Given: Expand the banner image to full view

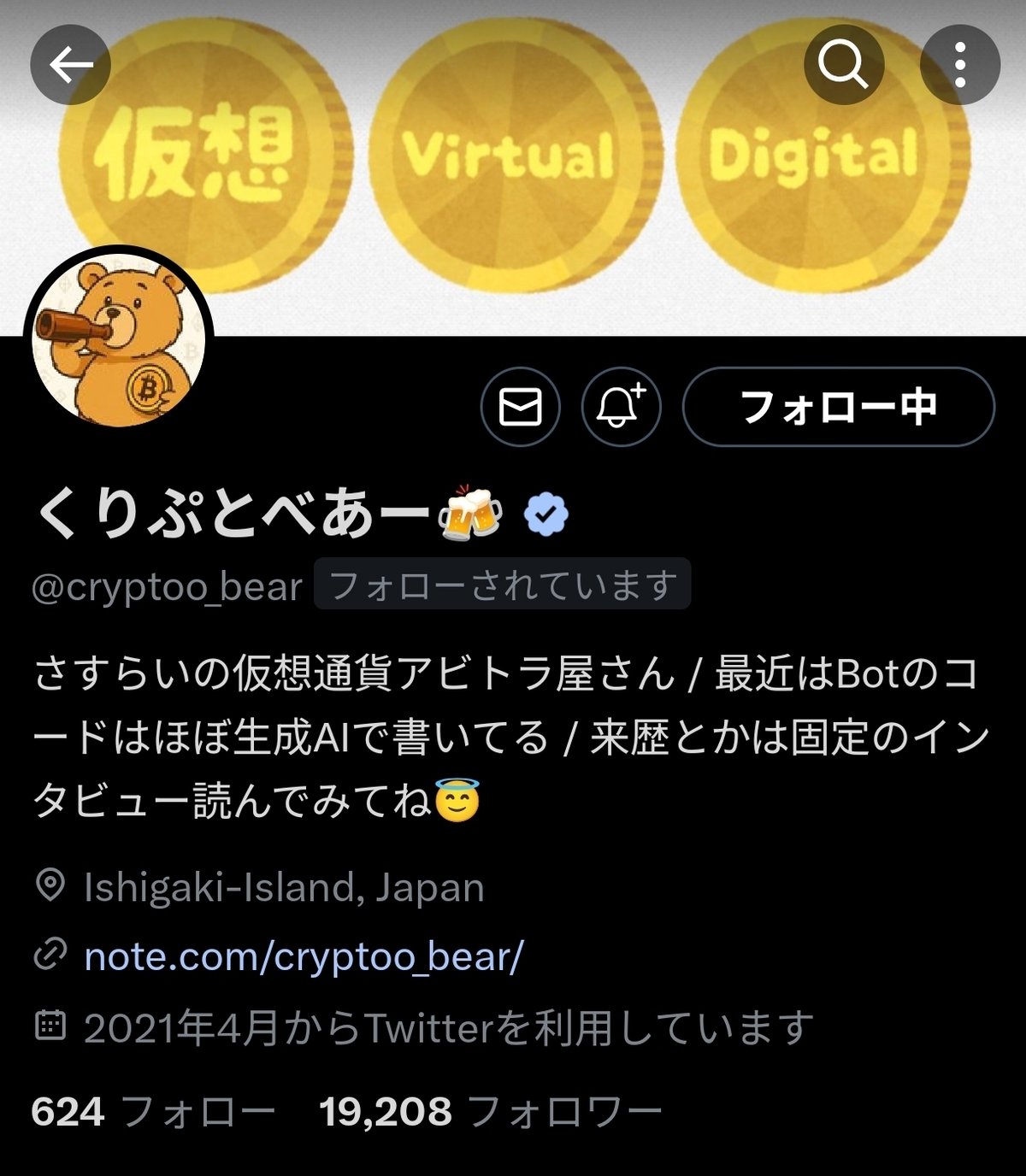Looking at the screenshot, I should coord(513,137).
